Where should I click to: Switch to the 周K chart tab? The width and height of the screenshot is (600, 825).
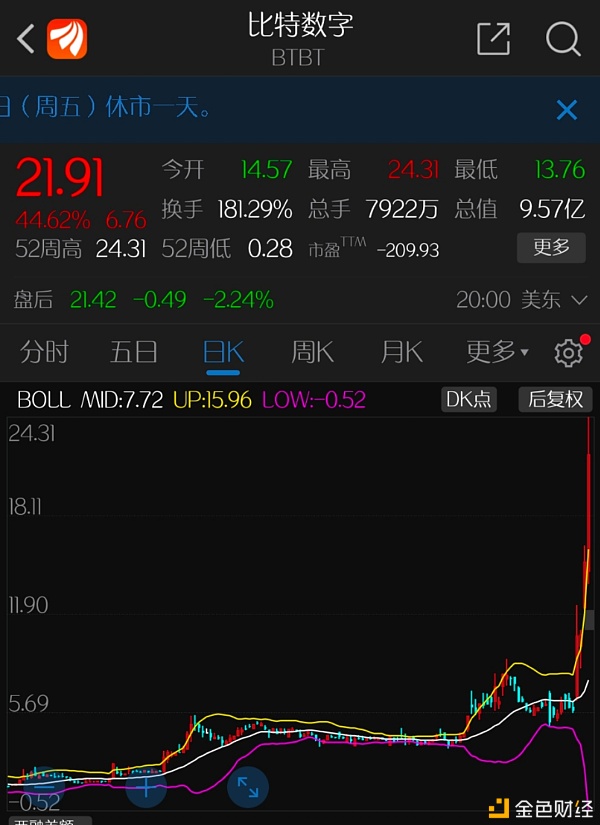point(312,351)
